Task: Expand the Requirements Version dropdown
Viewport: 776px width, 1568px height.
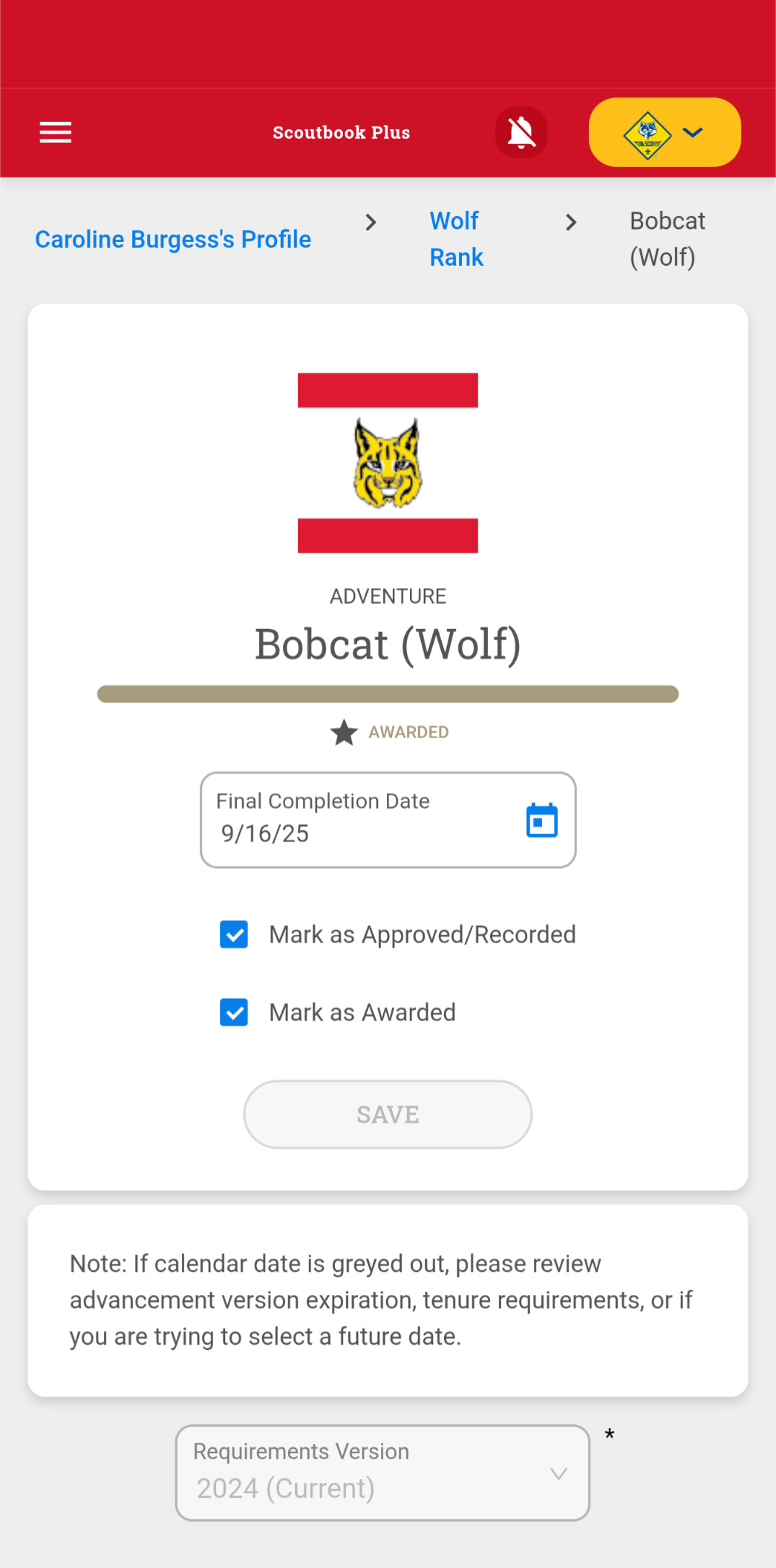Action: pyautogui.click(x=383, y=1473)
